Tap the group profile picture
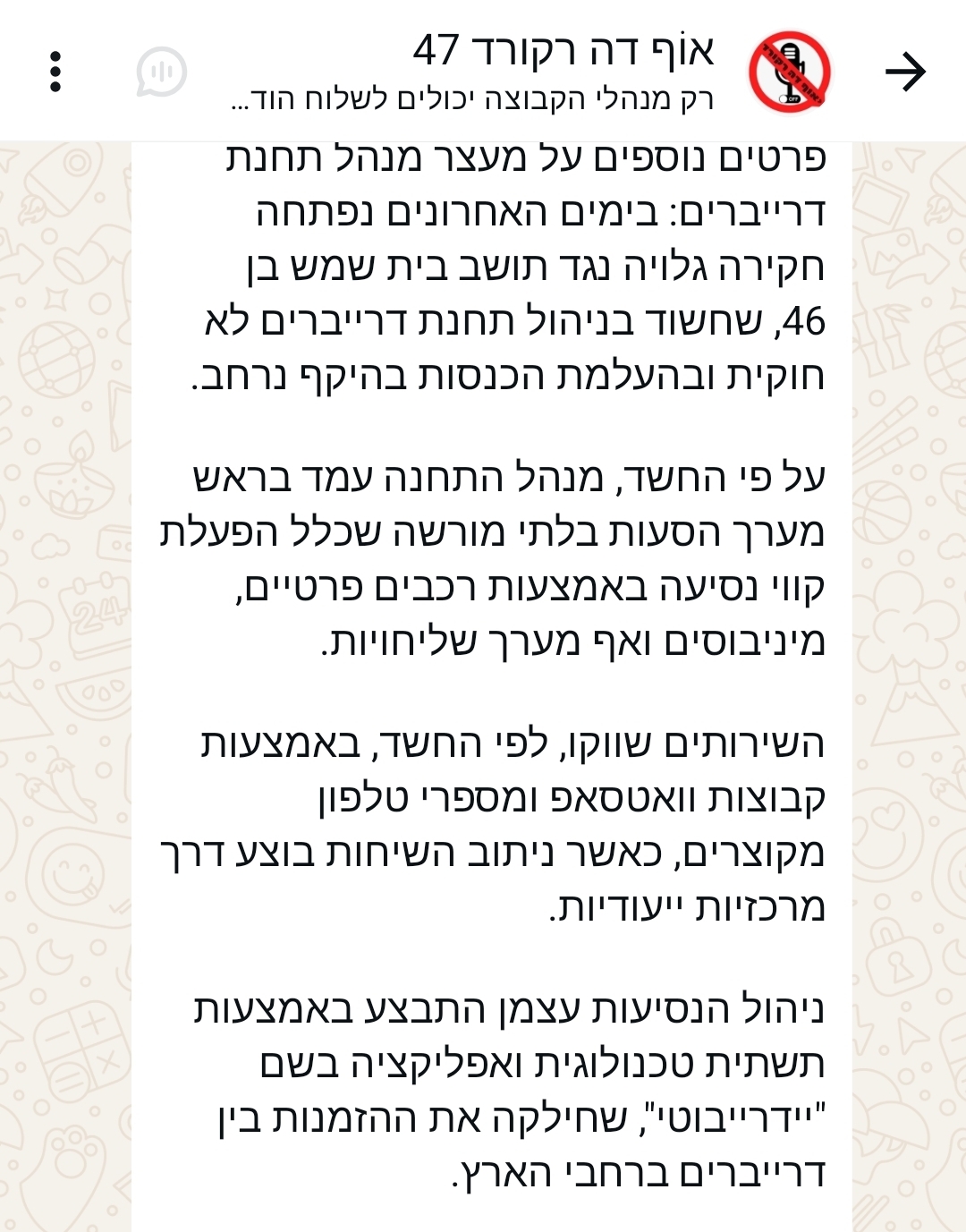 tap(790, 72)
